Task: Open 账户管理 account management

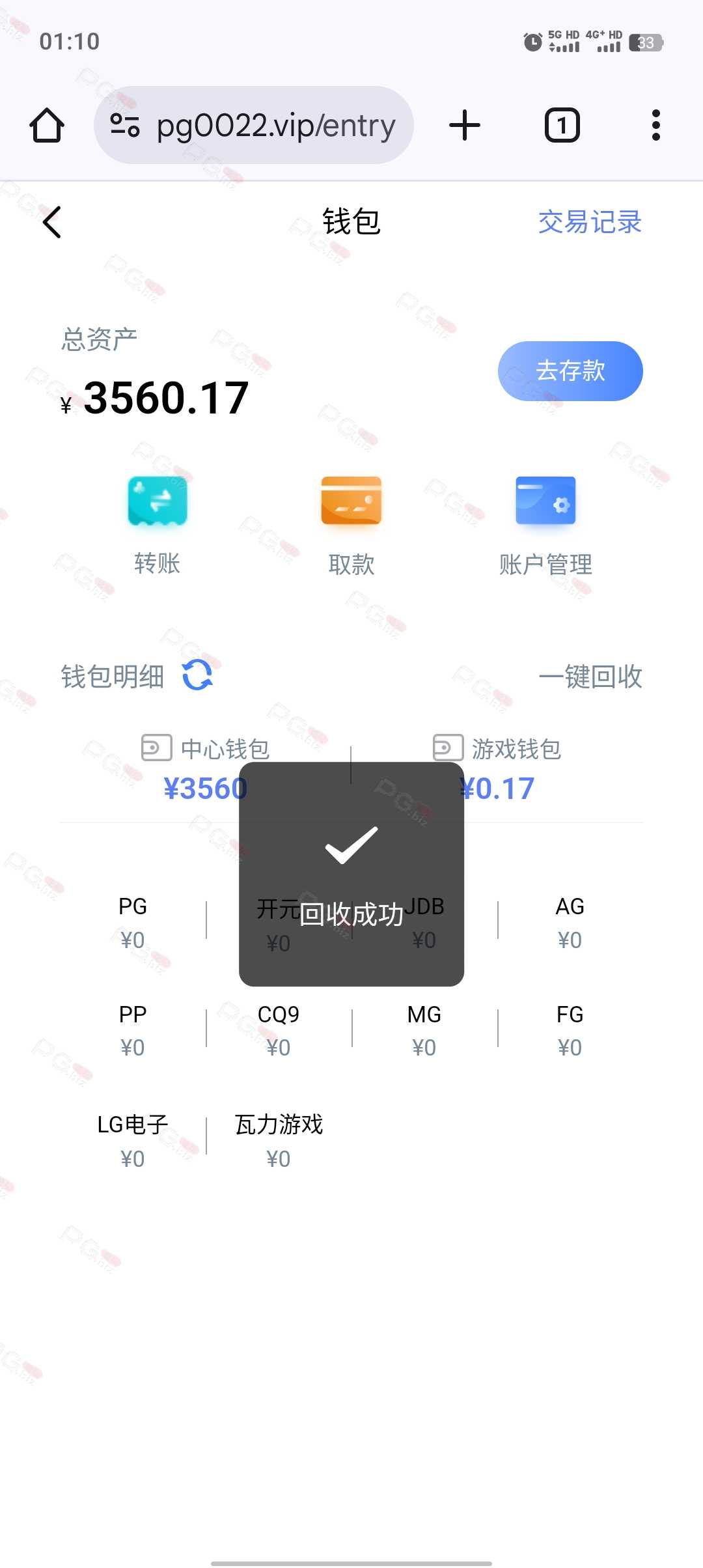Action: 545,525
